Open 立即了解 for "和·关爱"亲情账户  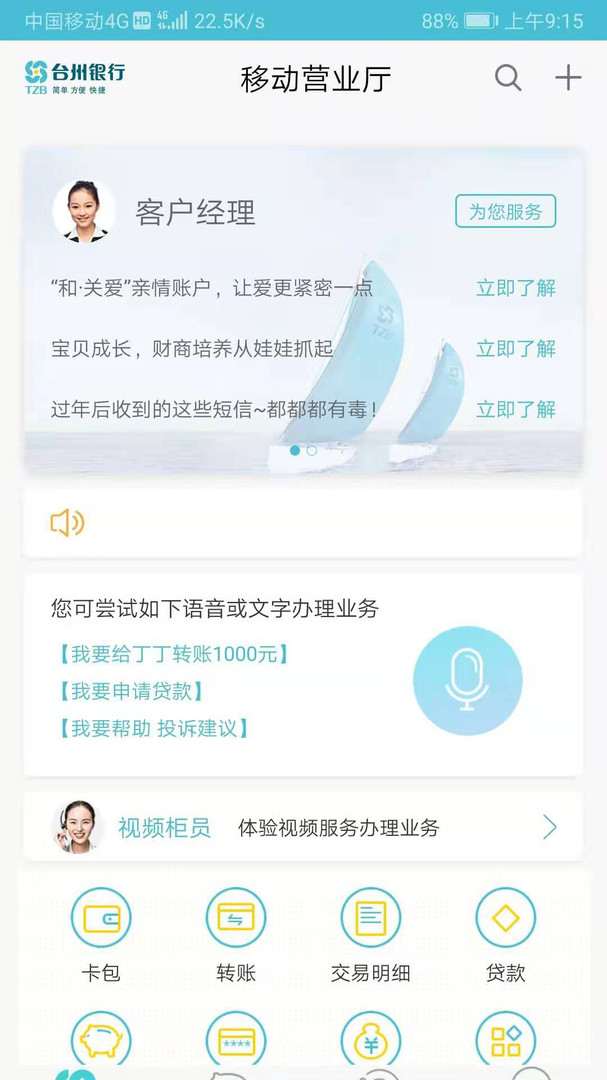[516, 288]
